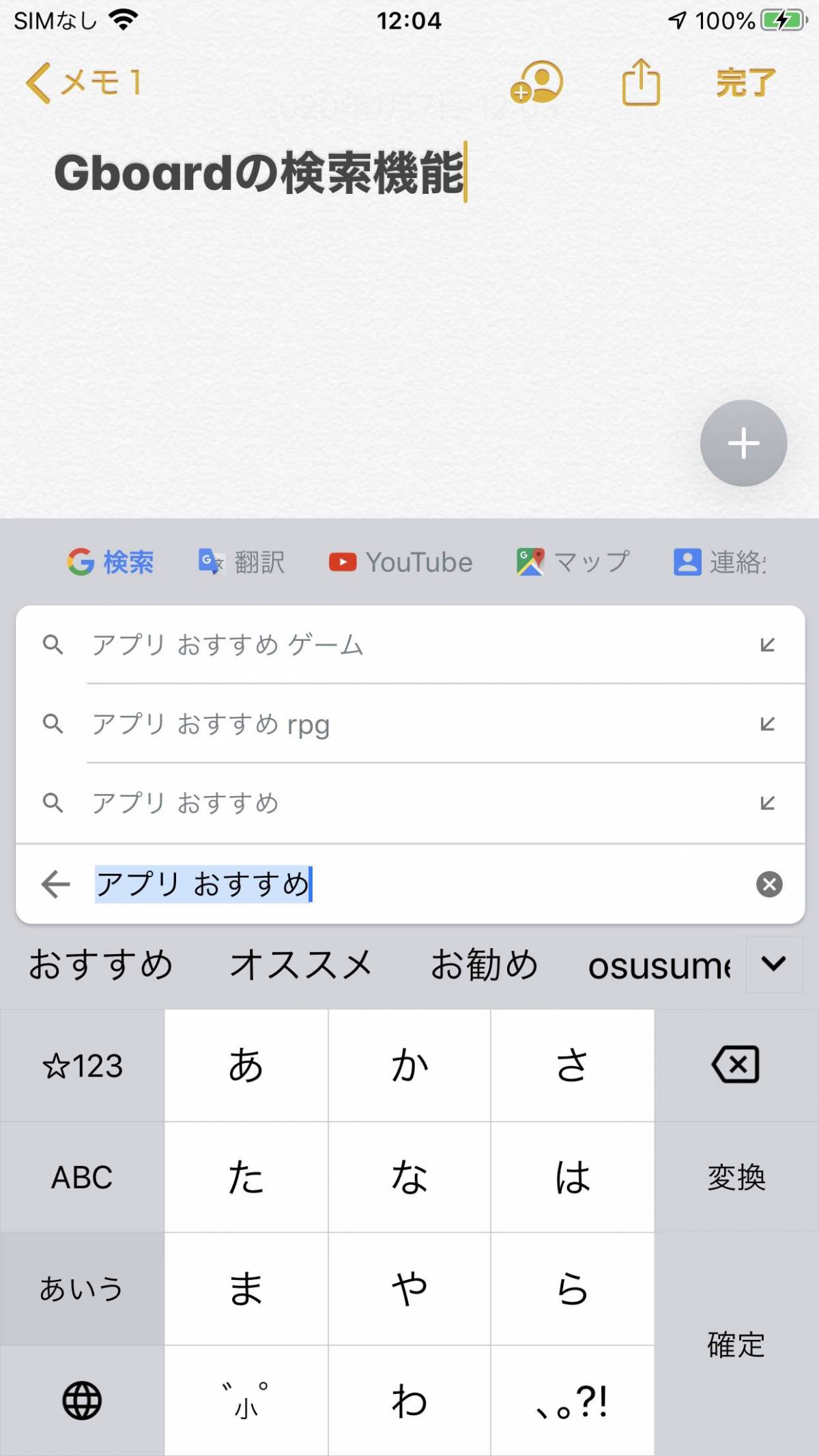Select the オススメ conversion candidate
819x1456 pixels.
pyautogui.click(x=300, y=965)
